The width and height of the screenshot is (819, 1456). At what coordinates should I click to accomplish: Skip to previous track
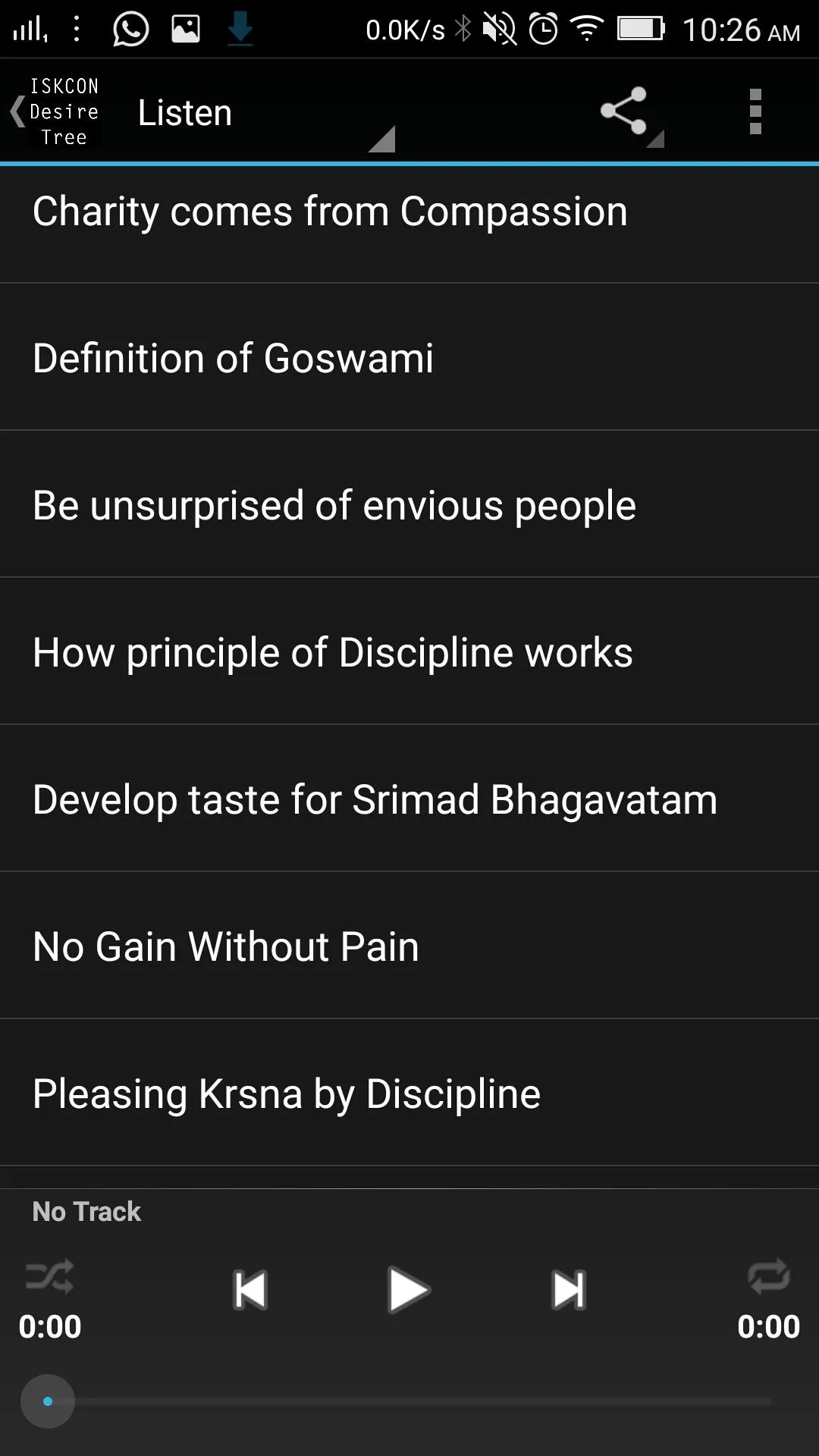(250, 1289)
